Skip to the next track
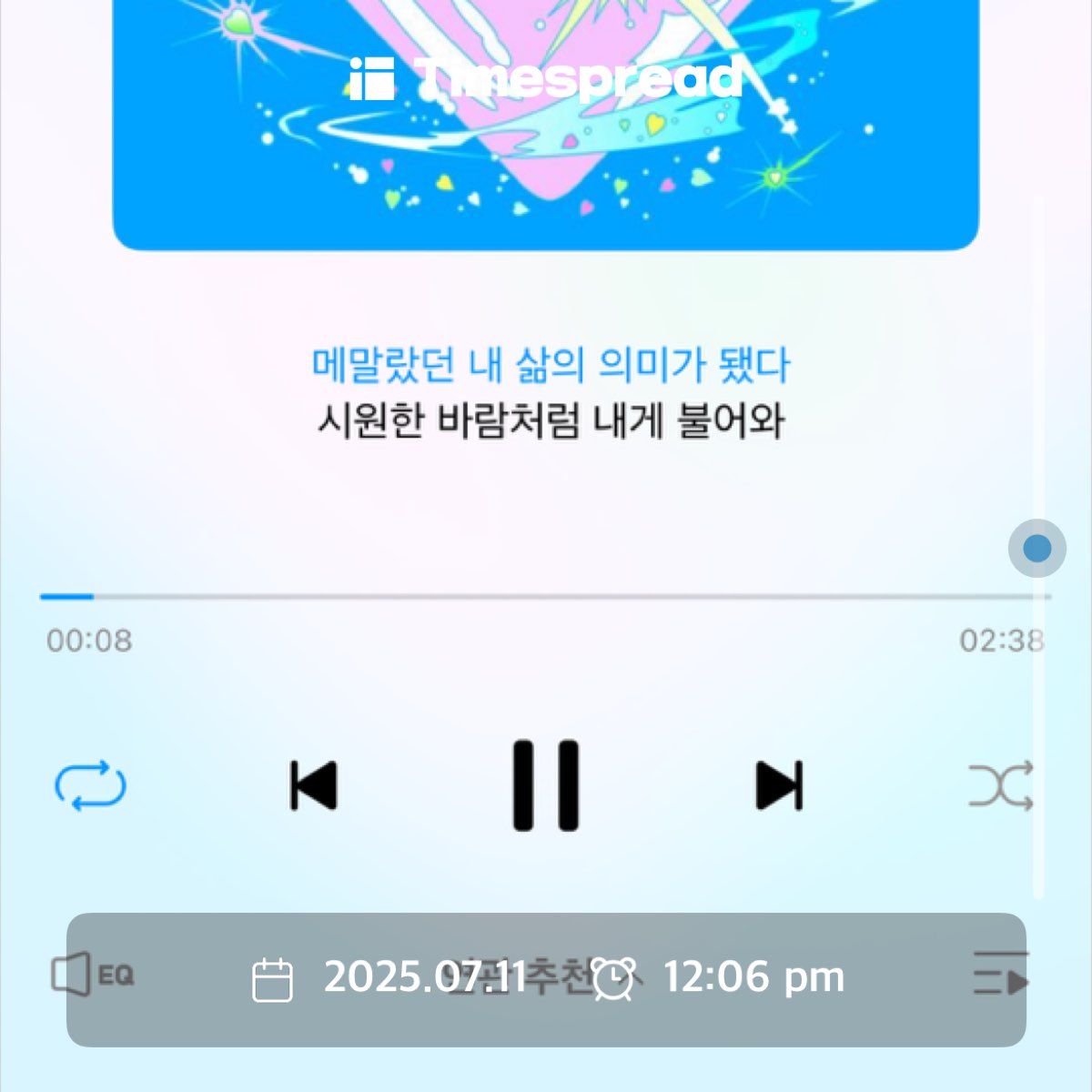The height and width of the screenshot is (1092, 1092). (x=779, y=785)
